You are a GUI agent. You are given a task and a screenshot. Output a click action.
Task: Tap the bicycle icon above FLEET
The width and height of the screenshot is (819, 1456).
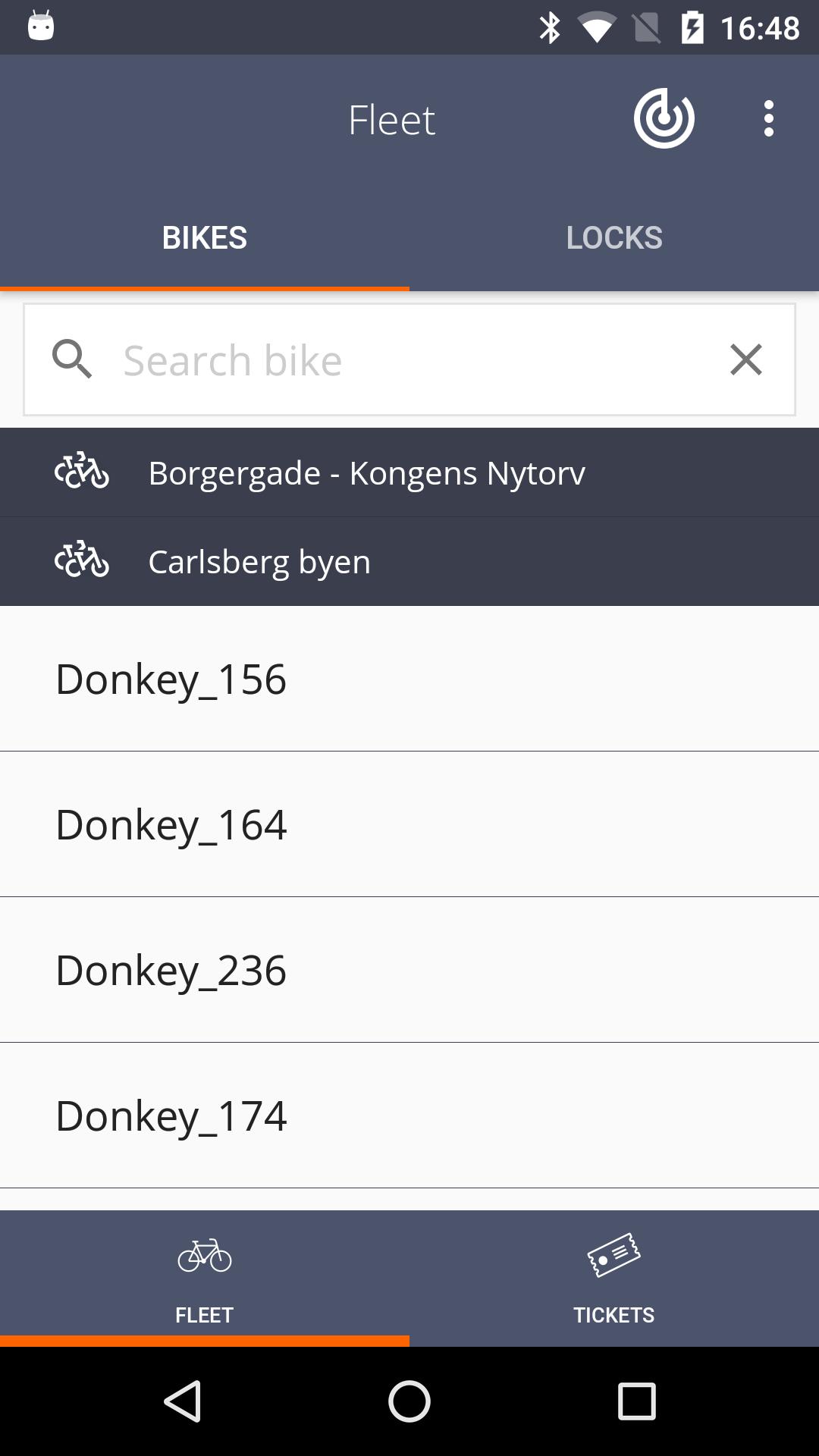[204, 1256]
